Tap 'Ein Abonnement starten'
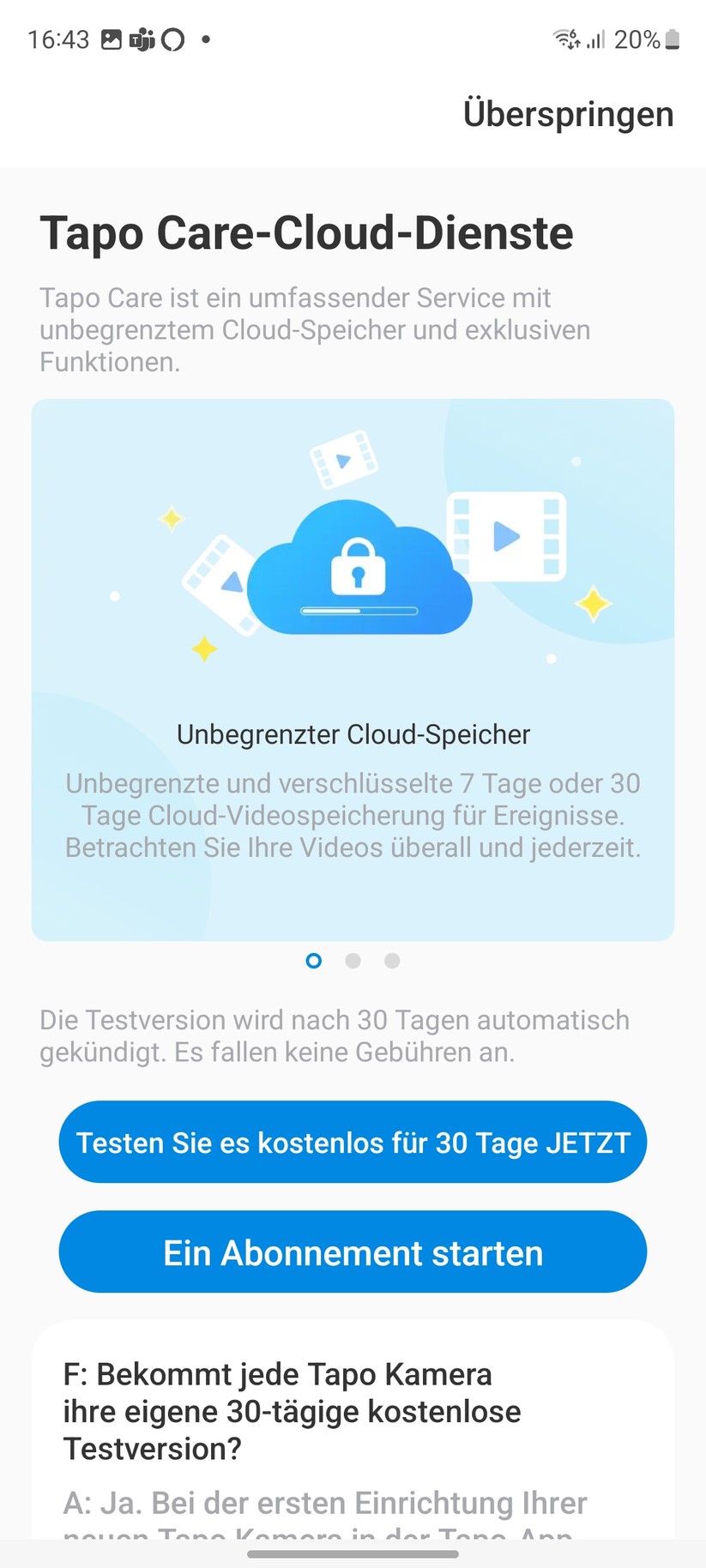This screenshot has height=1568, width=706. pos(353,1251)
